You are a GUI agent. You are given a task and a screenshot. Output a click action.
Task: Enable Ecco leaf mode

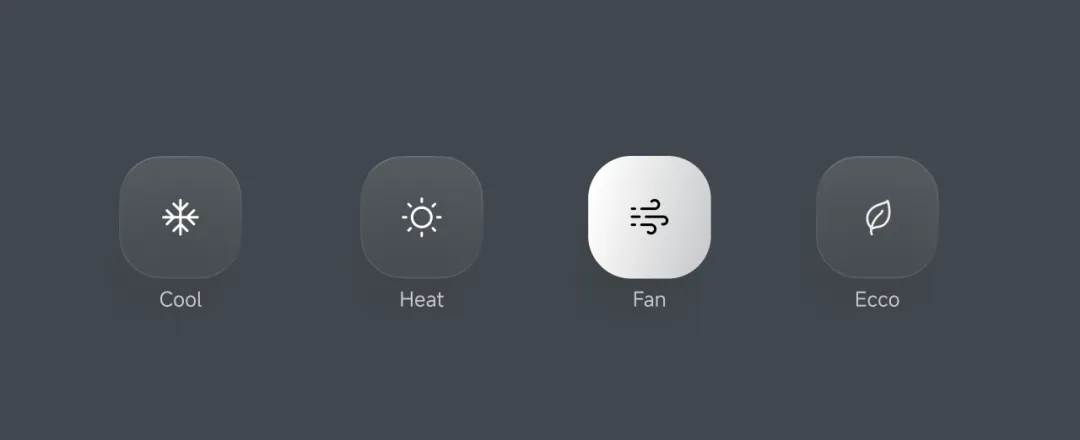pyautogui.click(x=877, y=217)
